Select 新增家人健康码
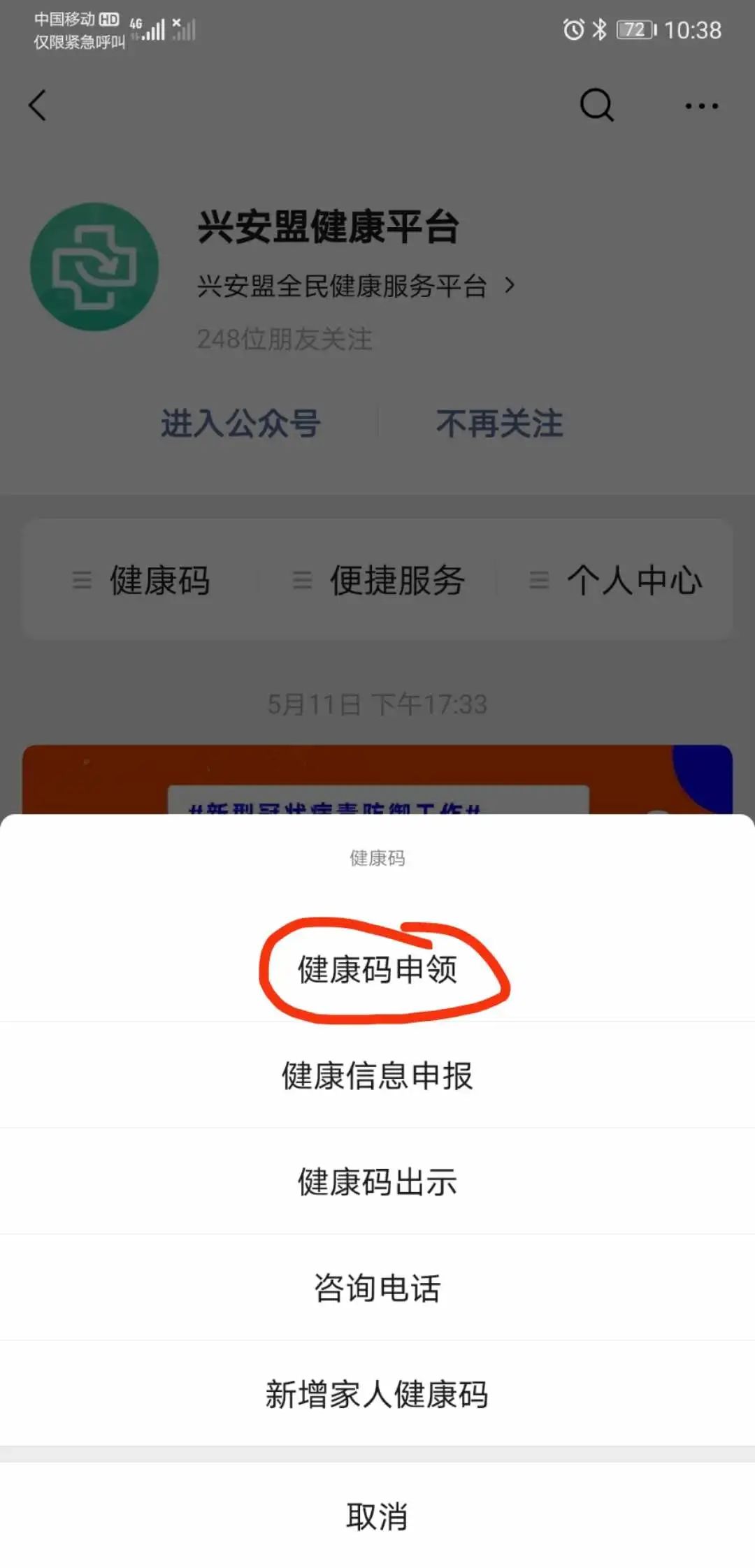The height and width of the screenshot is (1568, 755). pyautogui.click(x=377, y=1395)
